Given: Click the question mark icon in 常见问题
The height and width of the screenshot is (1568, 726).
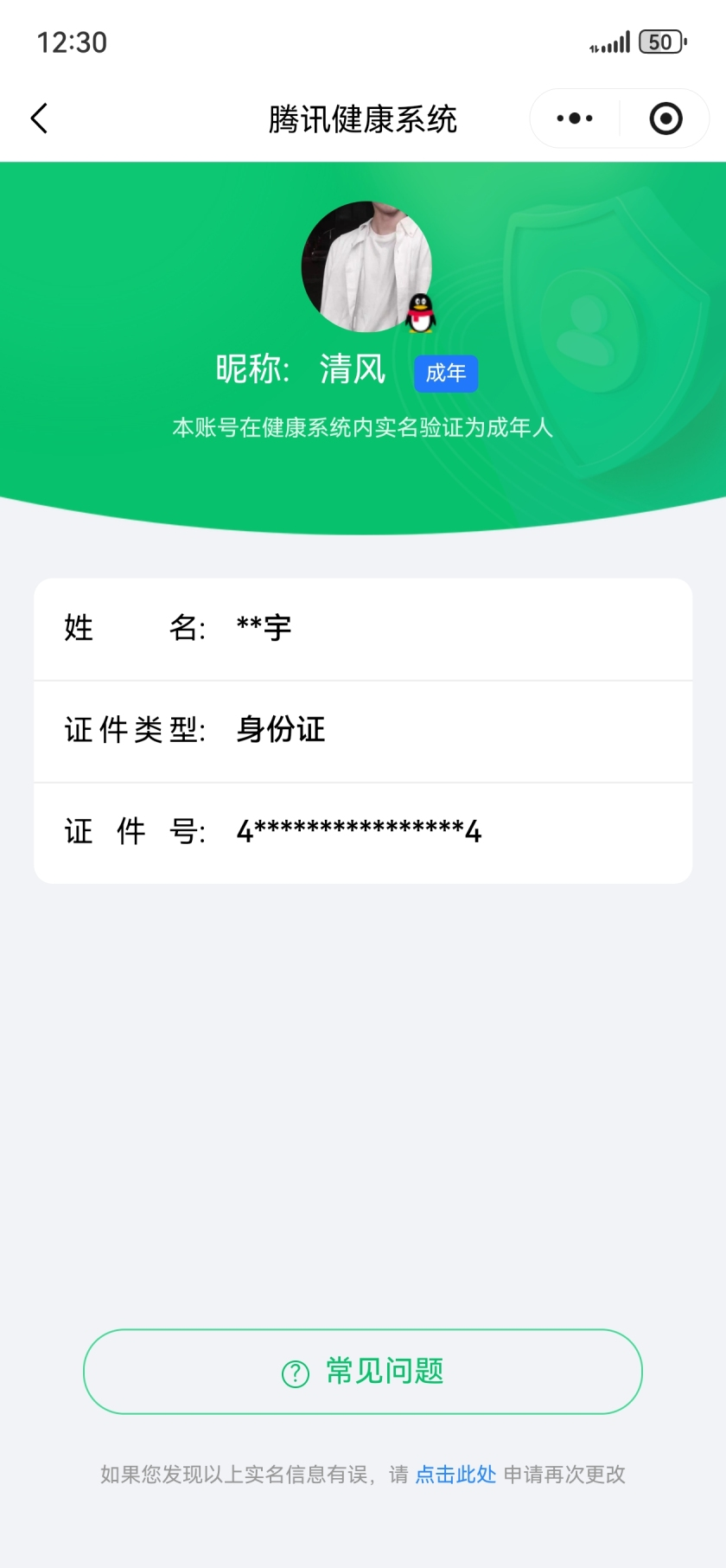Looking at the screenshot, I should point(293,1372).
